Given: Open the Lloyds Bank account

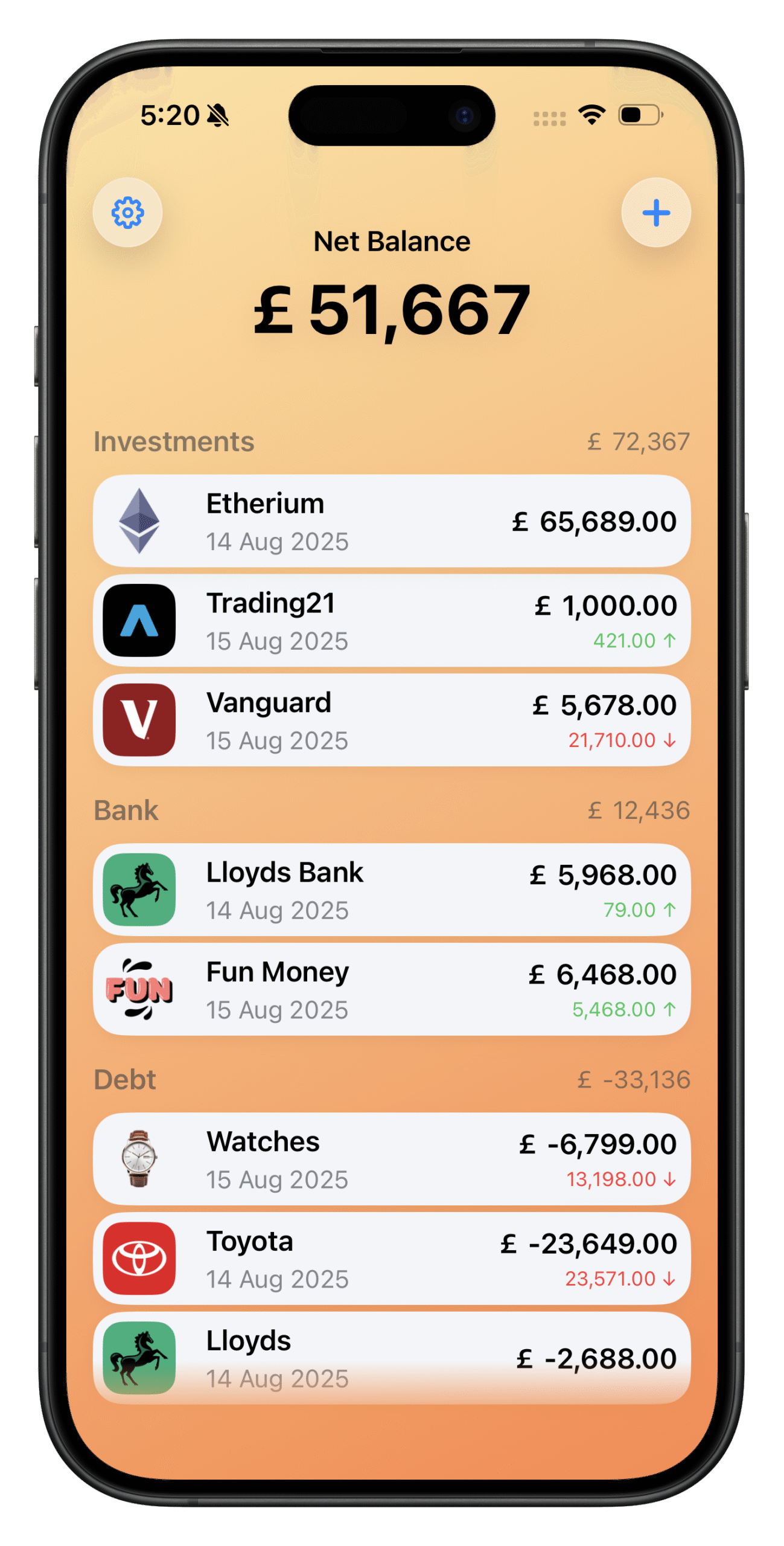Looking at the screenshot, I should (392, 890).
